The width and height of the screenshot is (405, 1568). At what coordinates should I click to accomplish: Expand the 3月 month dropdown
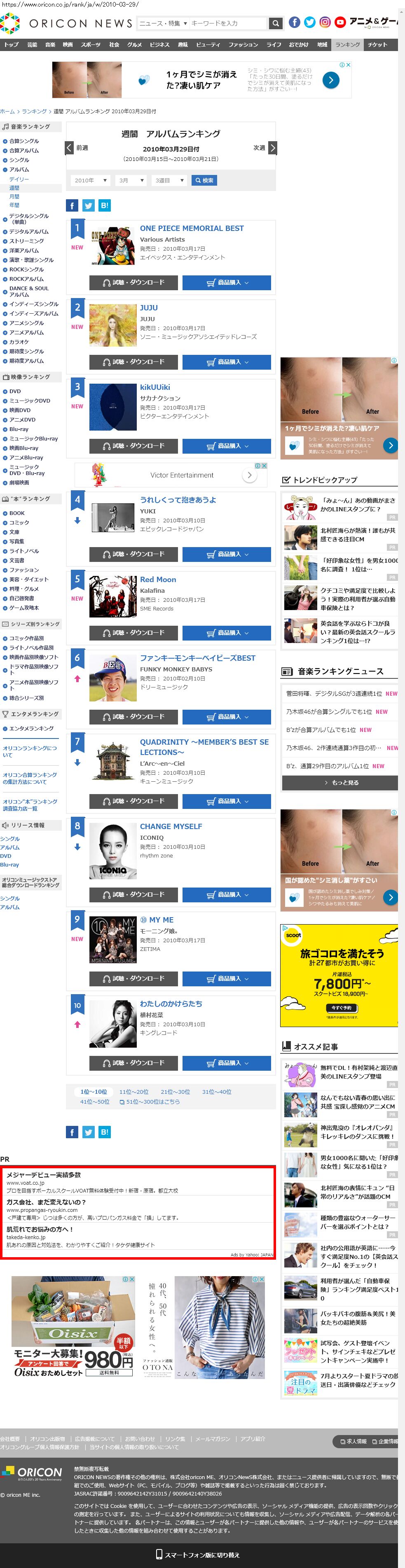pos(131,180)
